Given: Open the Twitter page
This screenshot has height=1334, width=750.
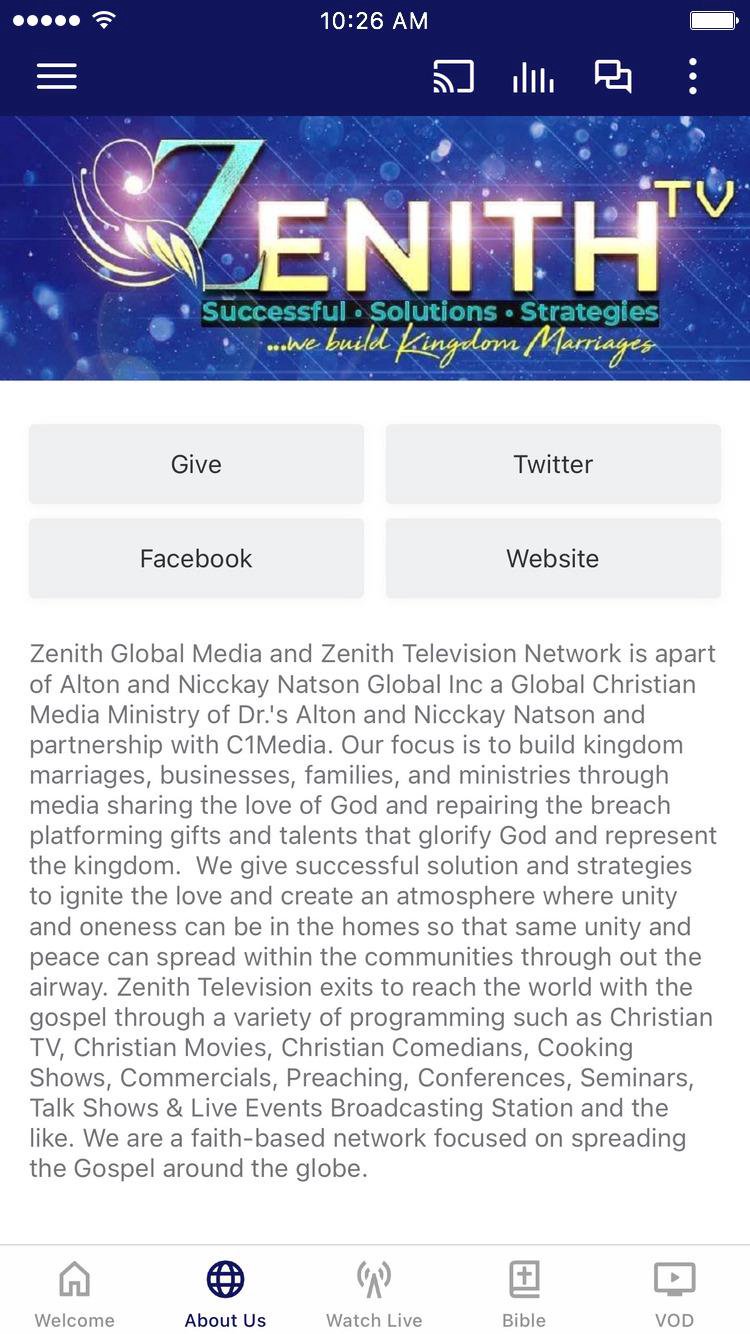Looking at the screenshot, I should 553,464.
